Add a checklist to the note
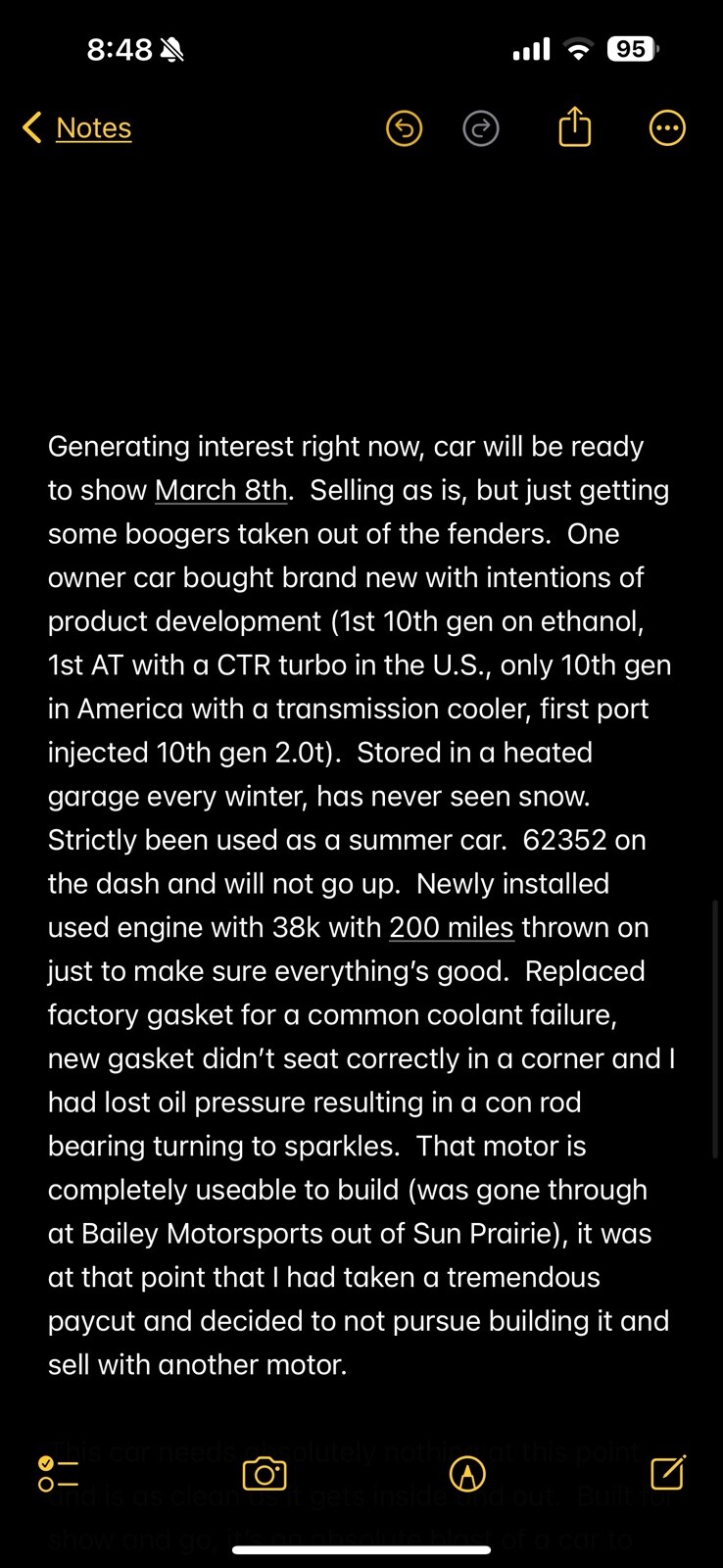 coord(58,1473)
